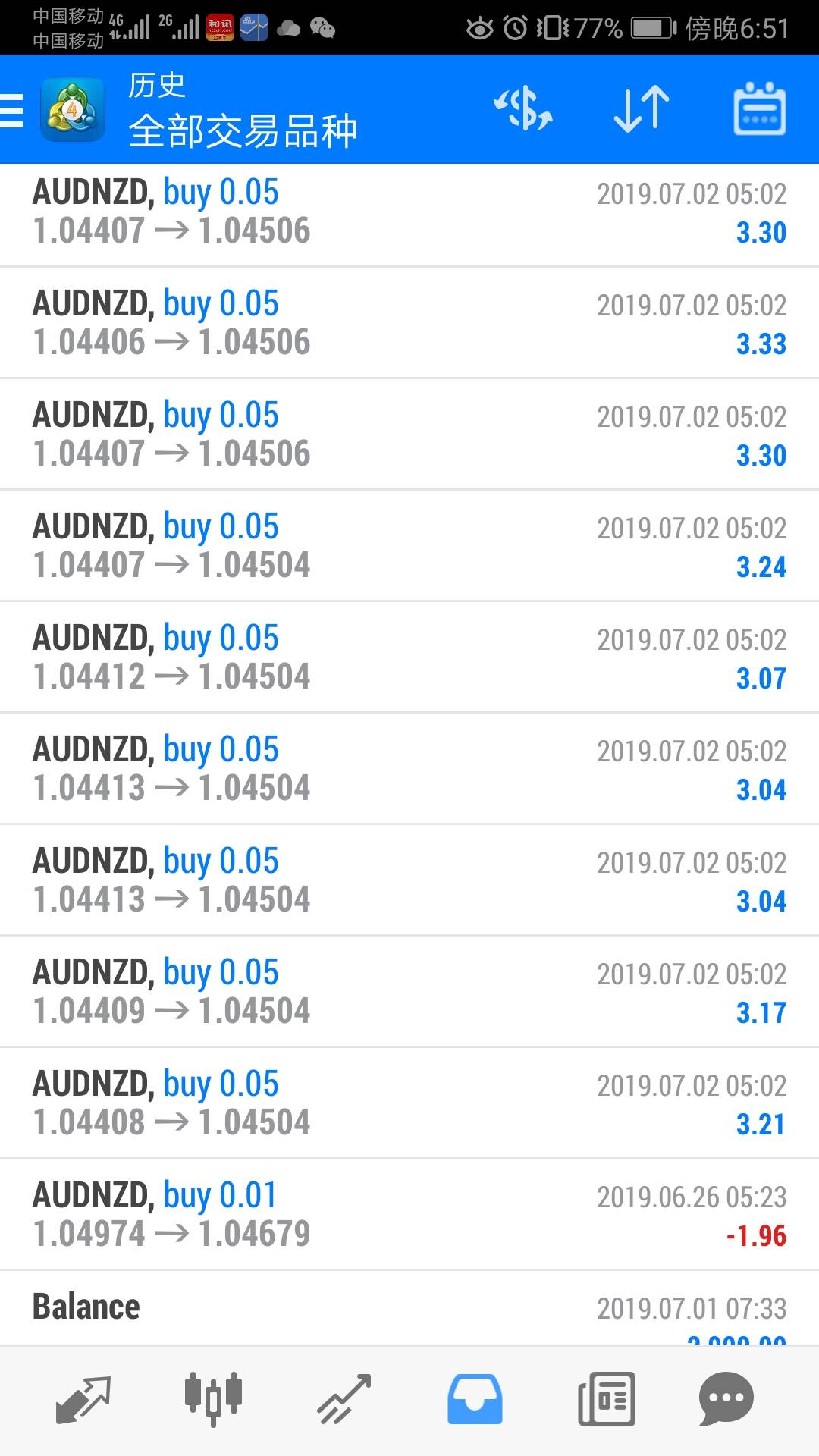
Task: Tap the sort arrows icon
Action: pyautogui.click(x=642, y=109)
